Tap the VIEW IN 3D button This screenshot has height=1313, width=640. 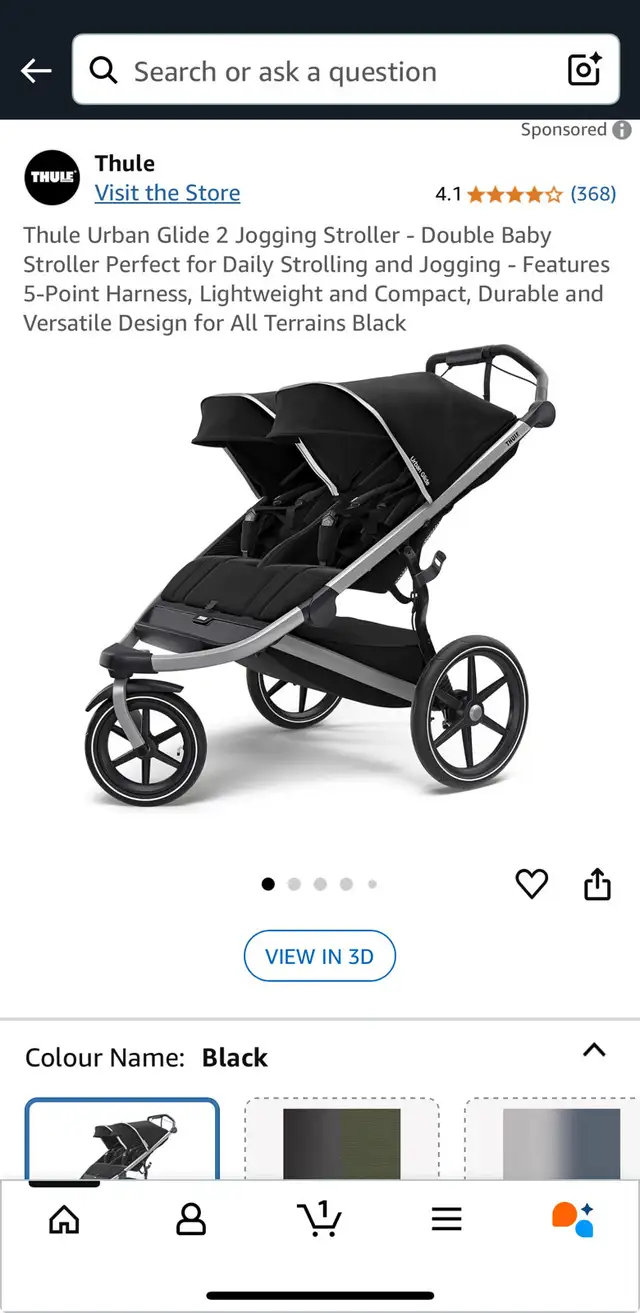[320, 956]
